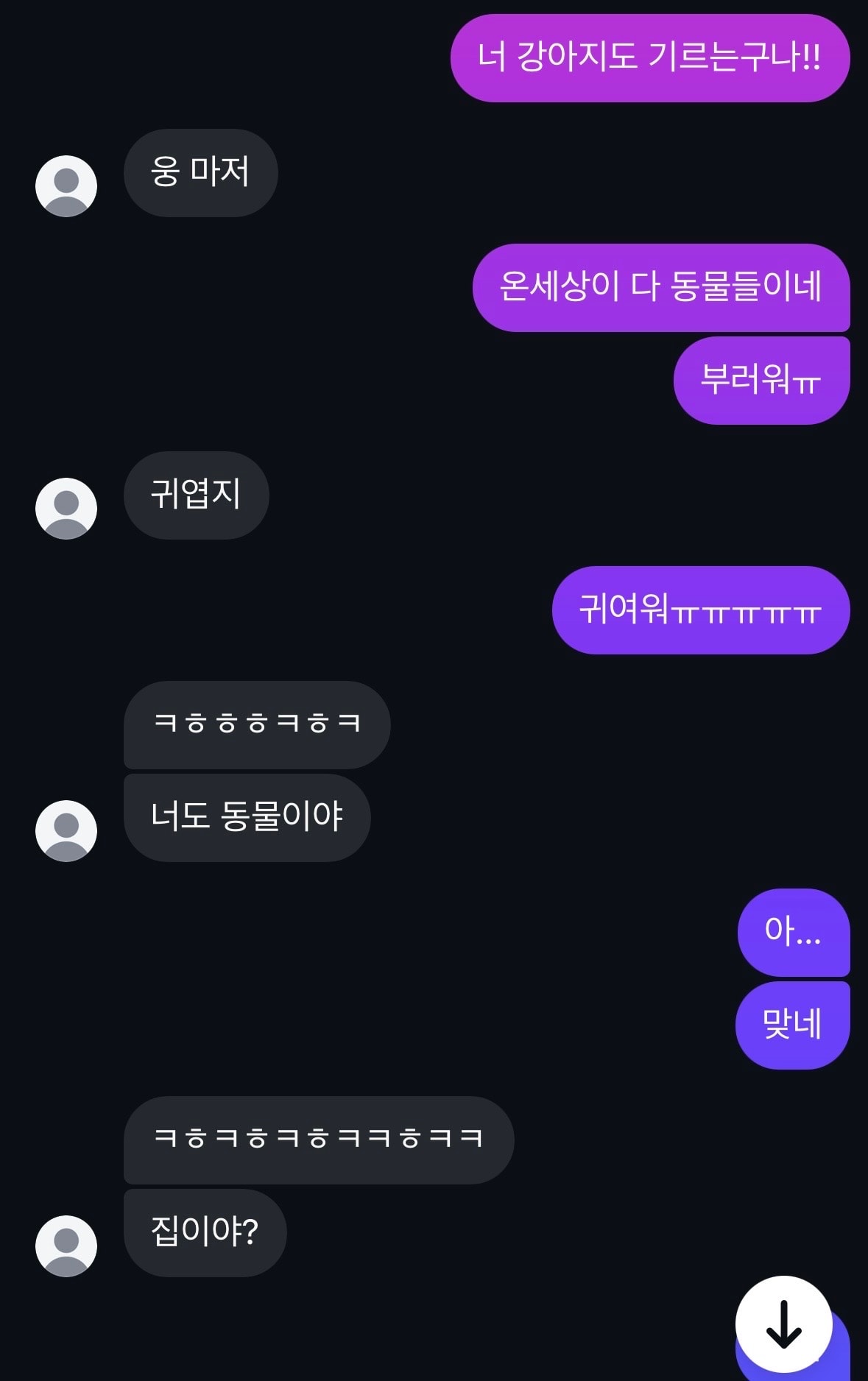Select the purple 귀여워ㅠㅠㅠㅠㅠ bubble
The height and width of the screenshot is (1381, 868).
[699, 610]
